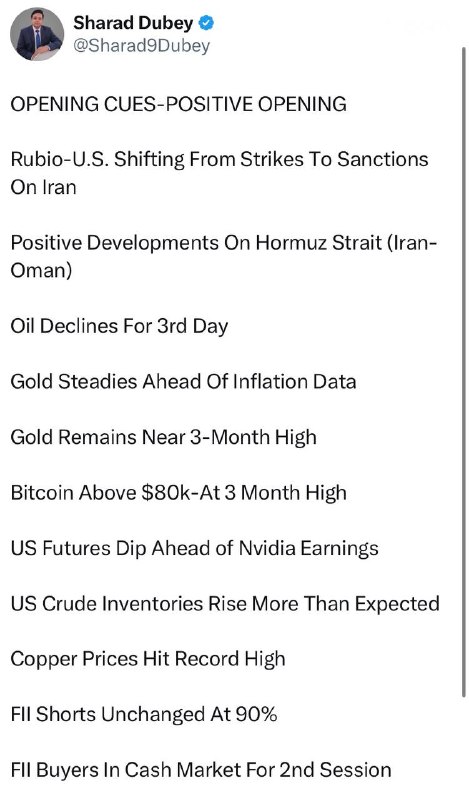469x800 pixels.
Task: Open the @Sharad9Dubey handle
Action: coord(141,46)
